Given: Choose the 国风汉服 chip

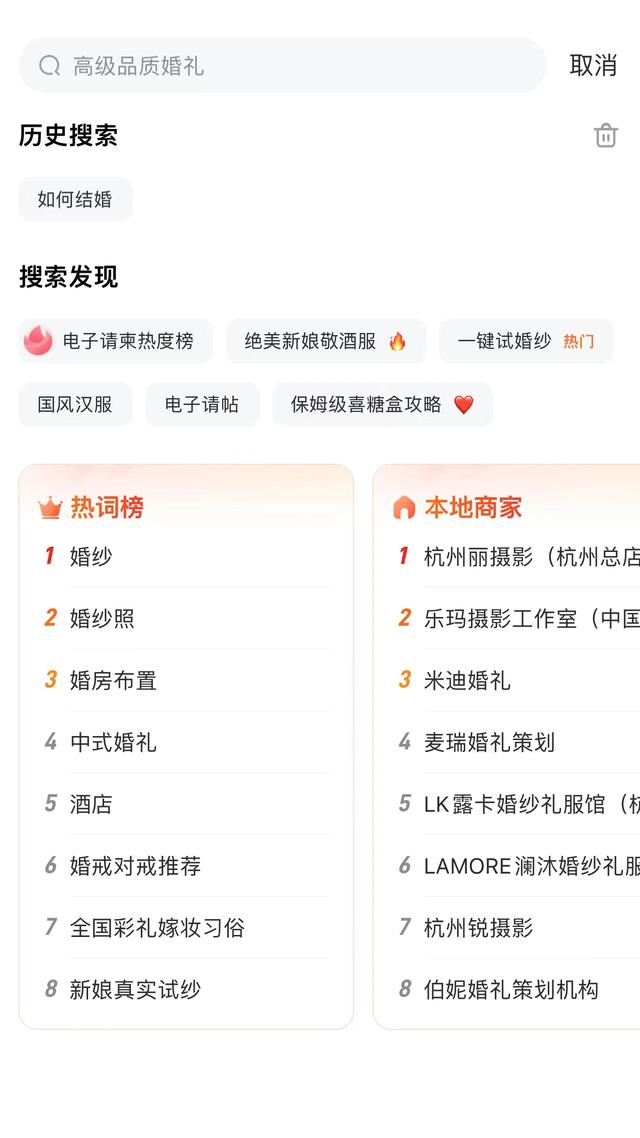Looking at the screenshot, I should (75, 404).
